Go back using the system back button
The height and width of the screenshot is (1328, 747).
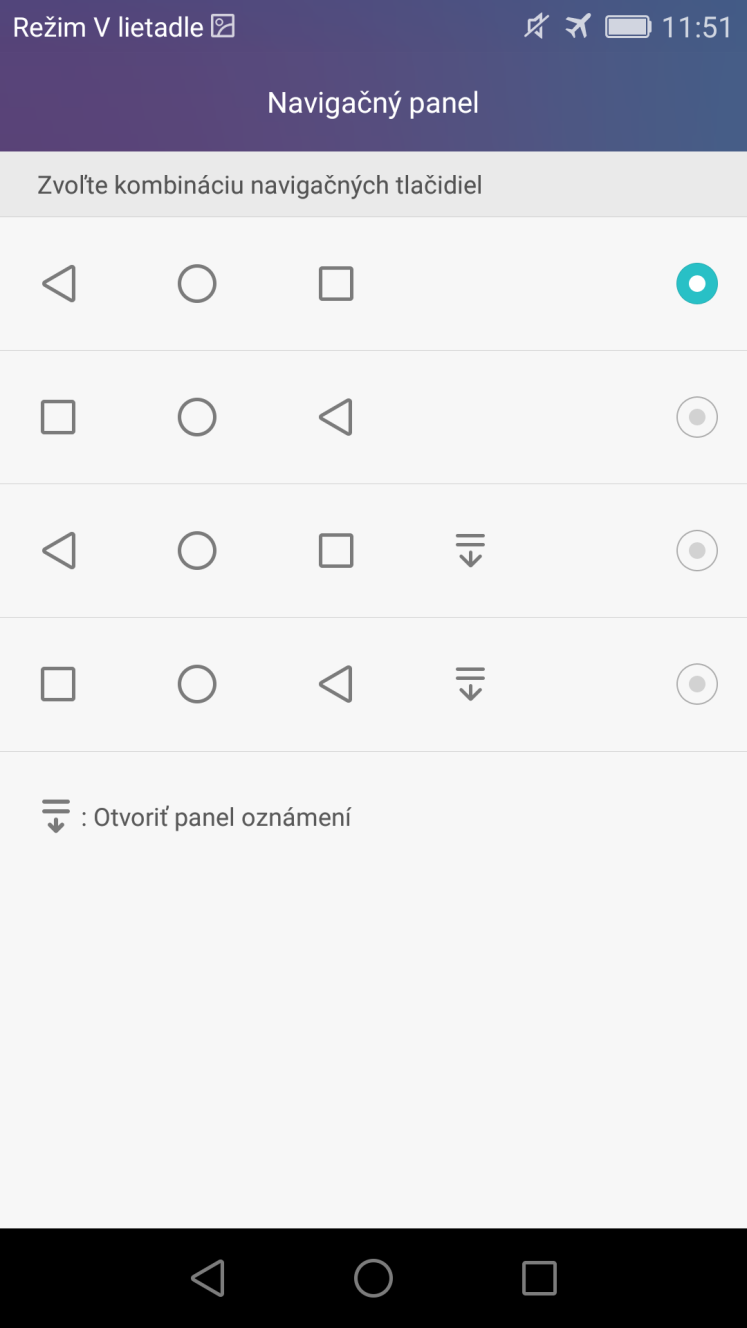coord(207,1278)
